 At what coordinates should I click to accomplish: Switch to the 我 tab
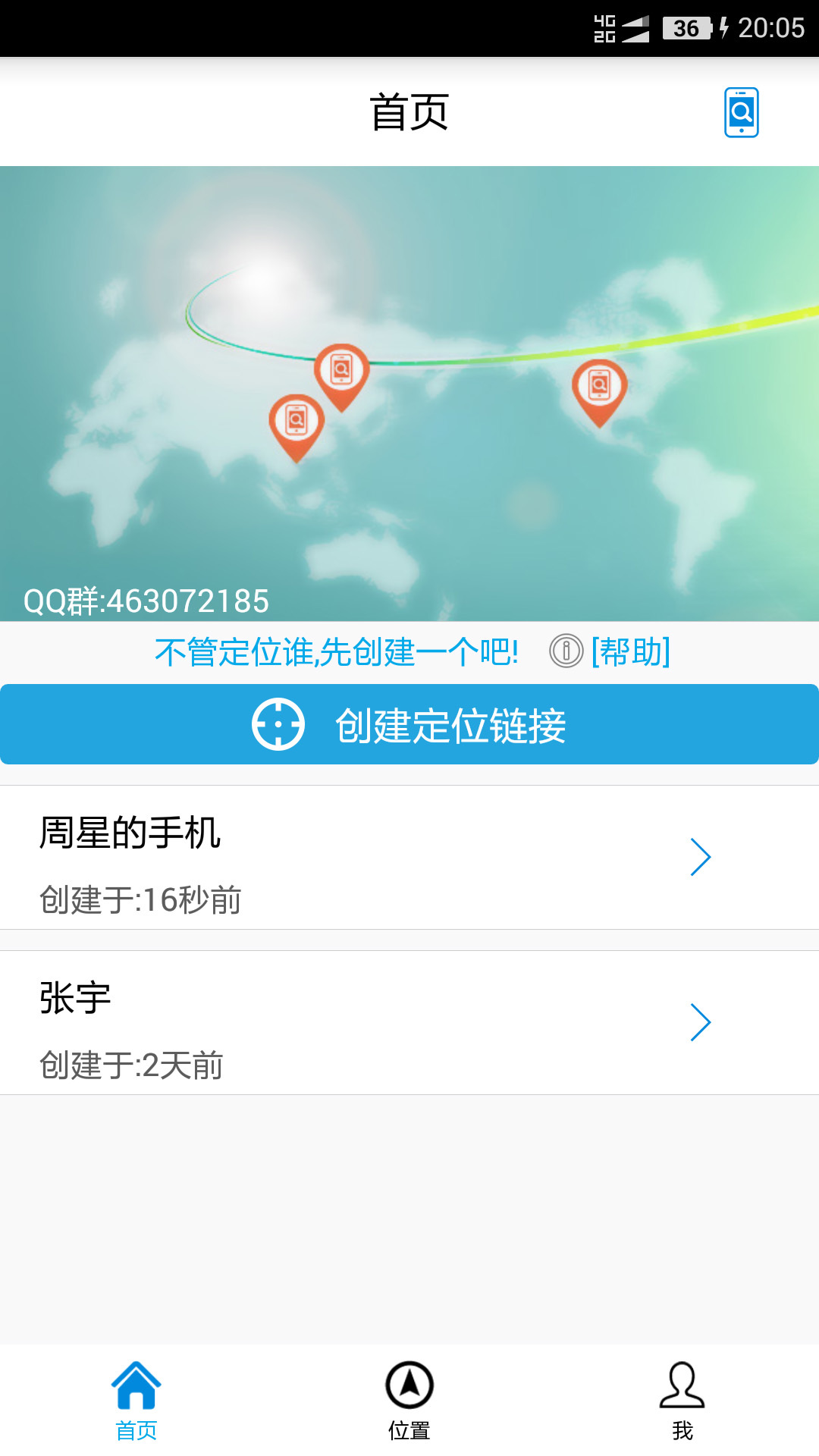(682, 1401)
